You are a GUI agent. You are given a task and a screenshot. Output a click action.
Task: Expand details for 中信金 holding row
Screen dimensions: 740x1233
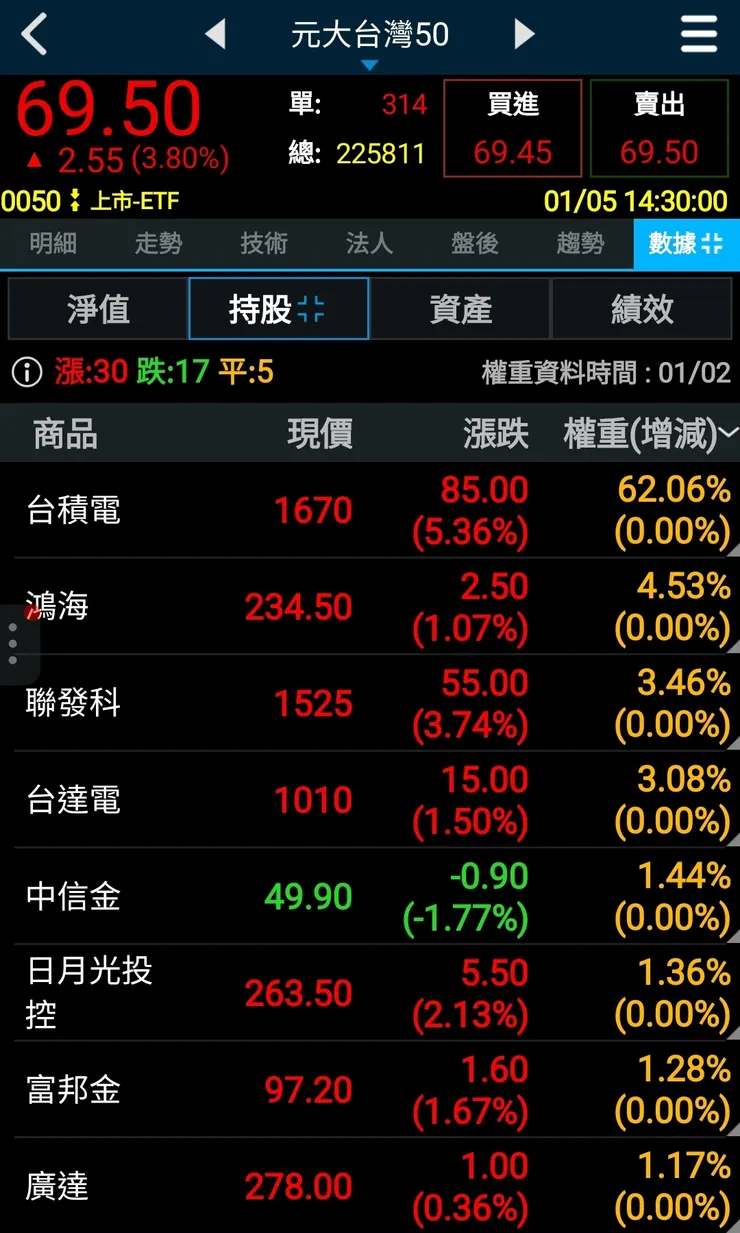370,895
